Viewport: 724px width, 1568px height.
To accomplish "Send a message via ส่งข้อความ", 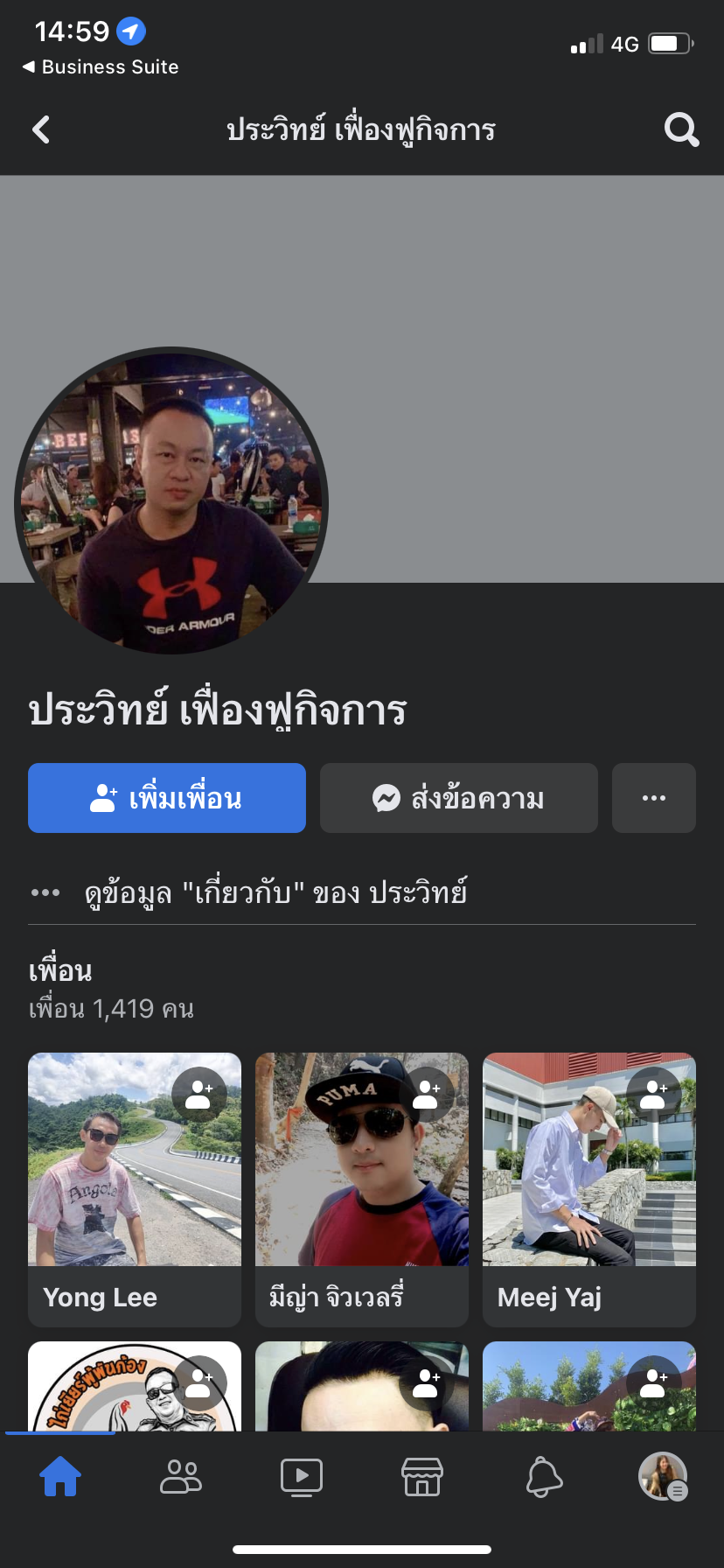I will pyautogui.click(x=459, y=798).
